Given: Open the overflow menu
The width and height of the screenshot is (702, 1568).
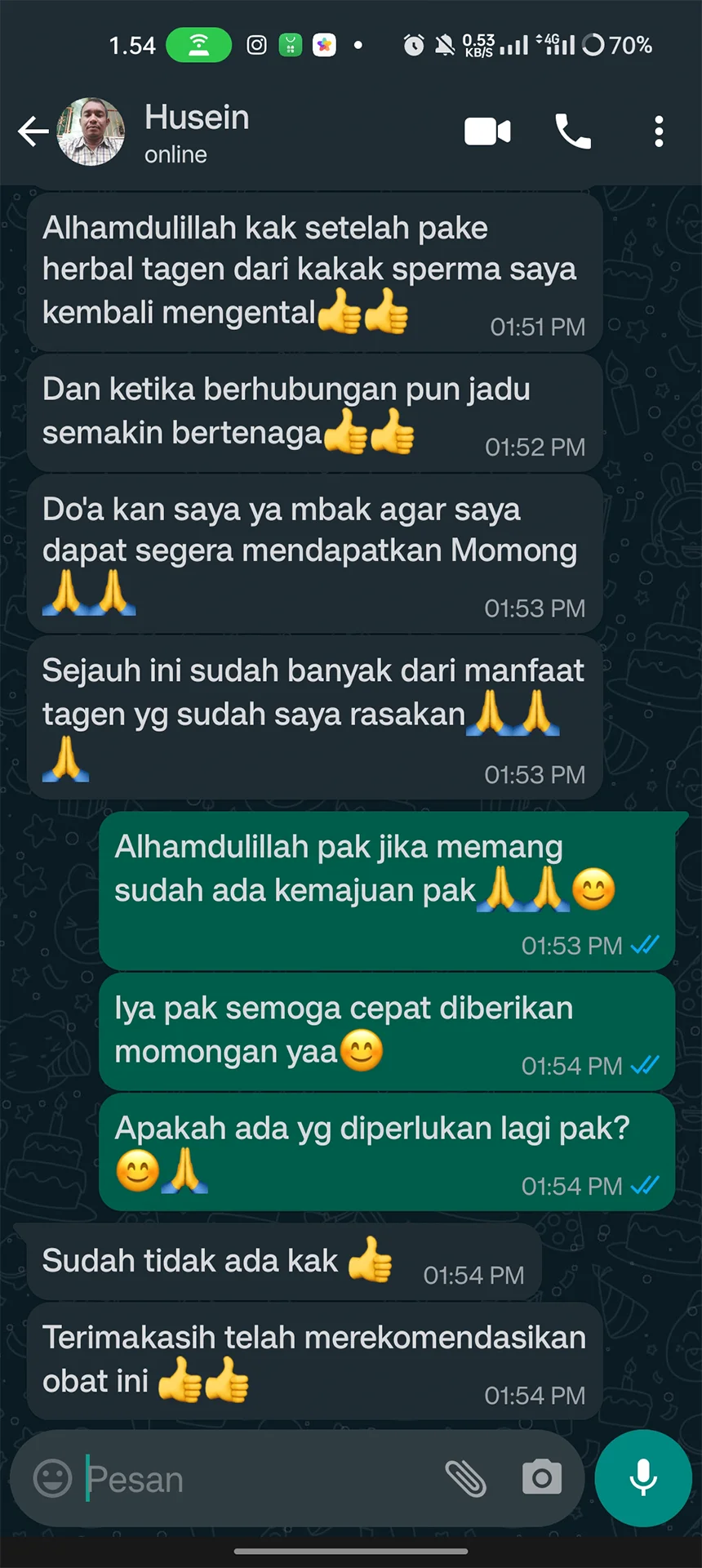Looking at the screenshot, I should (659, 131).
